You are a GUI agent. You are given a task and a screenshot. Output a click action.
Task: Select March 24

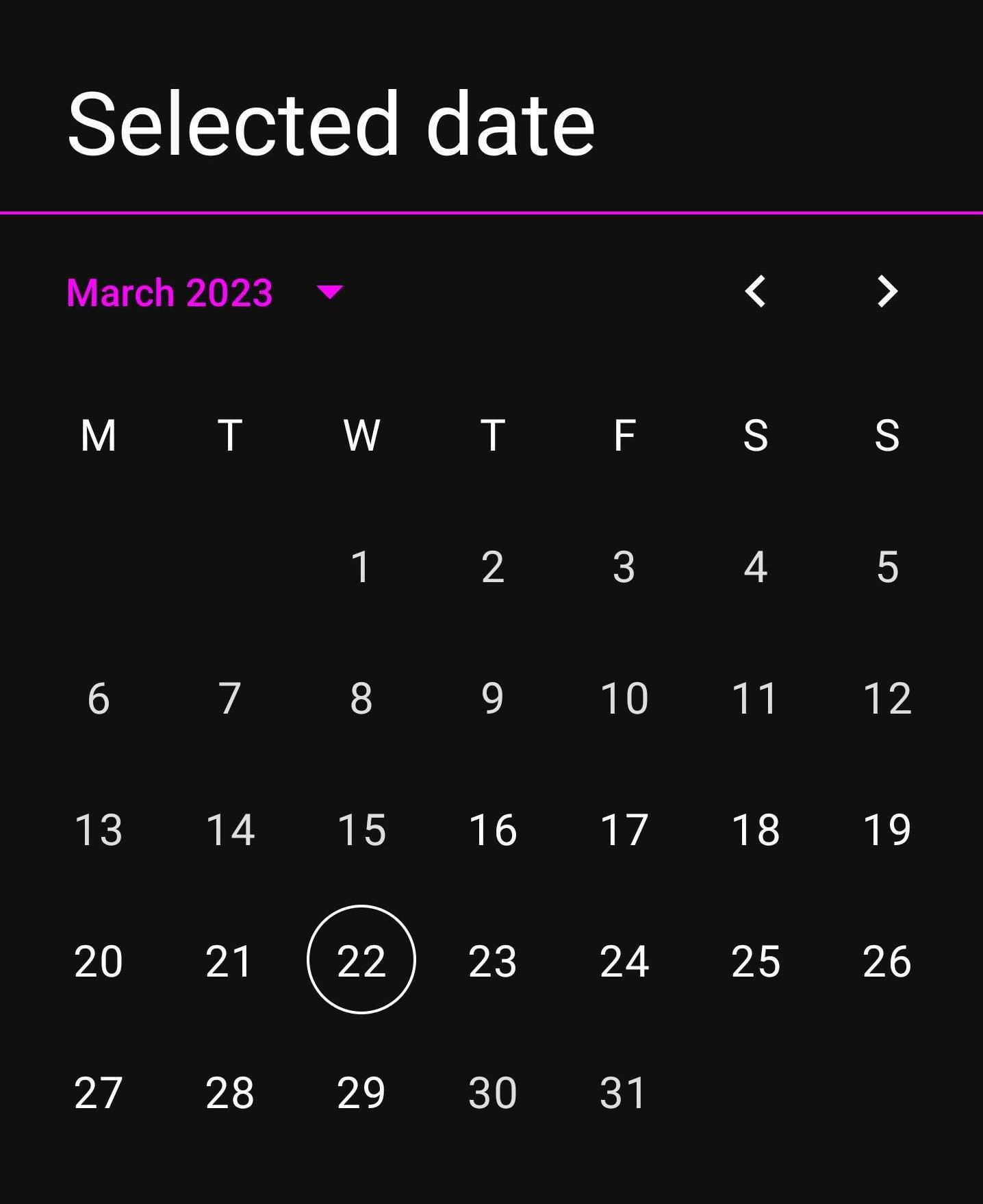(x=624, y=961)
